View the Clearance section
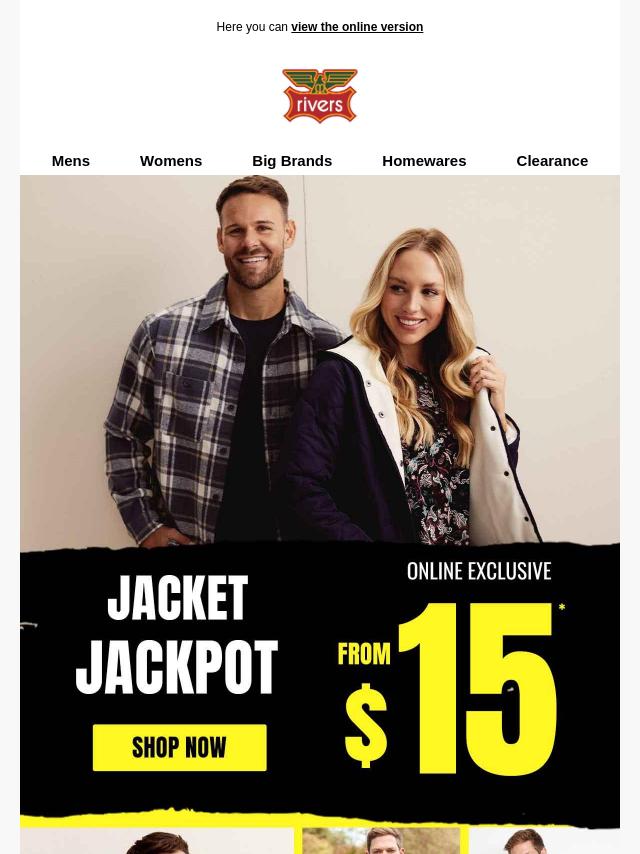Screen dimensions: 640x854 (552, 160)
